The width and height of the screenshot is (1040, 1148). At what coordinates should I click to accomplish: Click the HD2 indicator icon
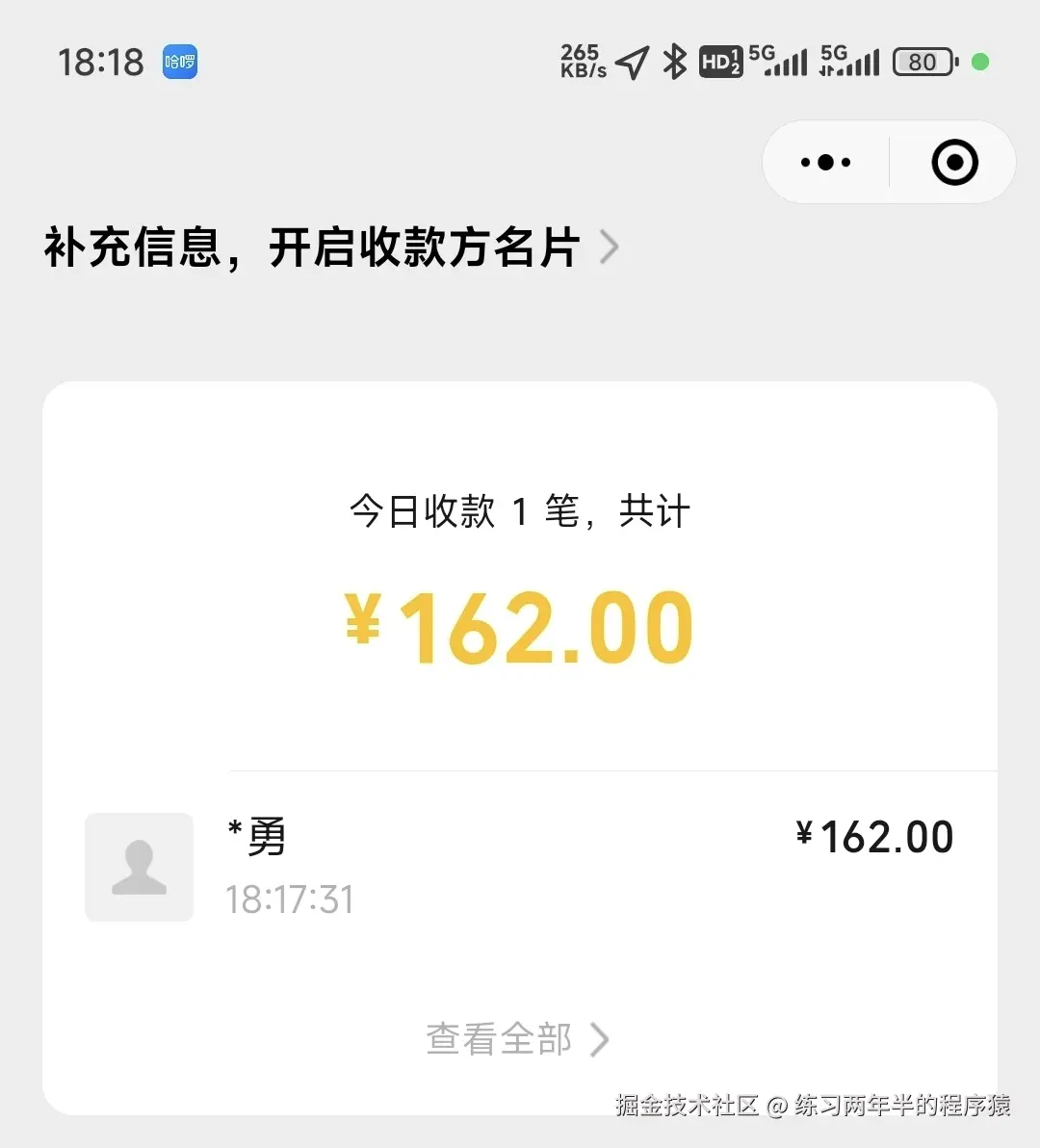[720, 61]
